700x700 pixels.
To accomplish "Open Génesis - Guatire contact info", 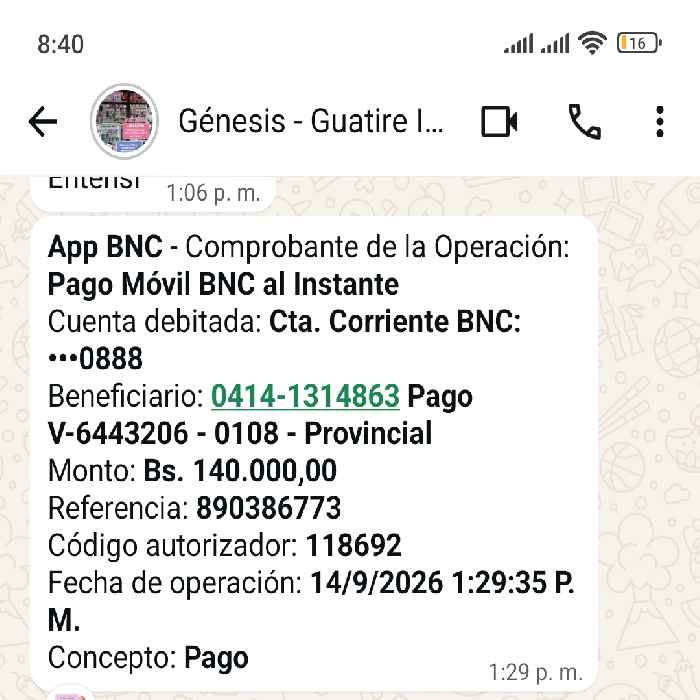I will pos(311,121).
